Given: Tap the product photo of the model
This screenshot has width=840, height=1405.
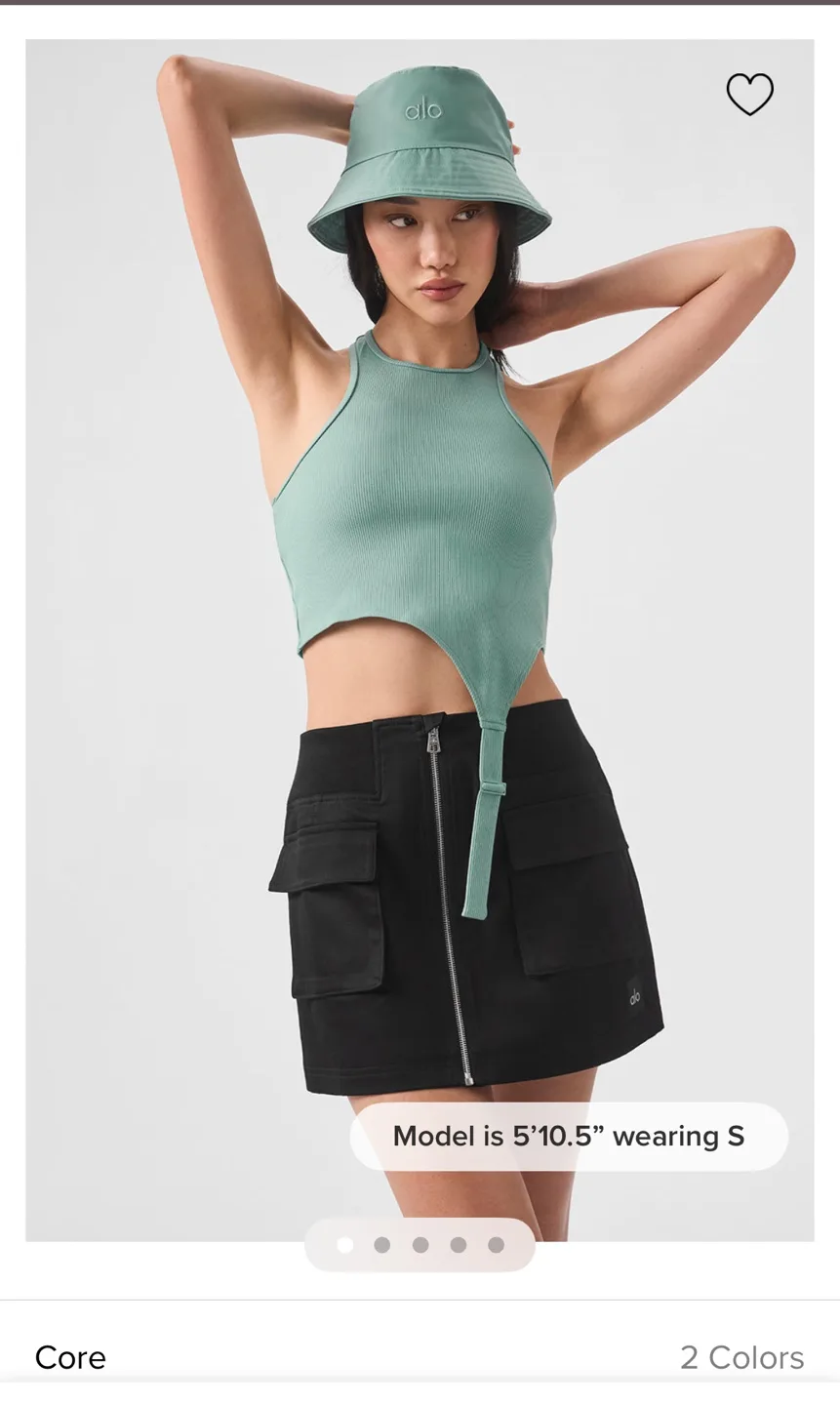Looking at the screenshot, I should coord(420,585).
